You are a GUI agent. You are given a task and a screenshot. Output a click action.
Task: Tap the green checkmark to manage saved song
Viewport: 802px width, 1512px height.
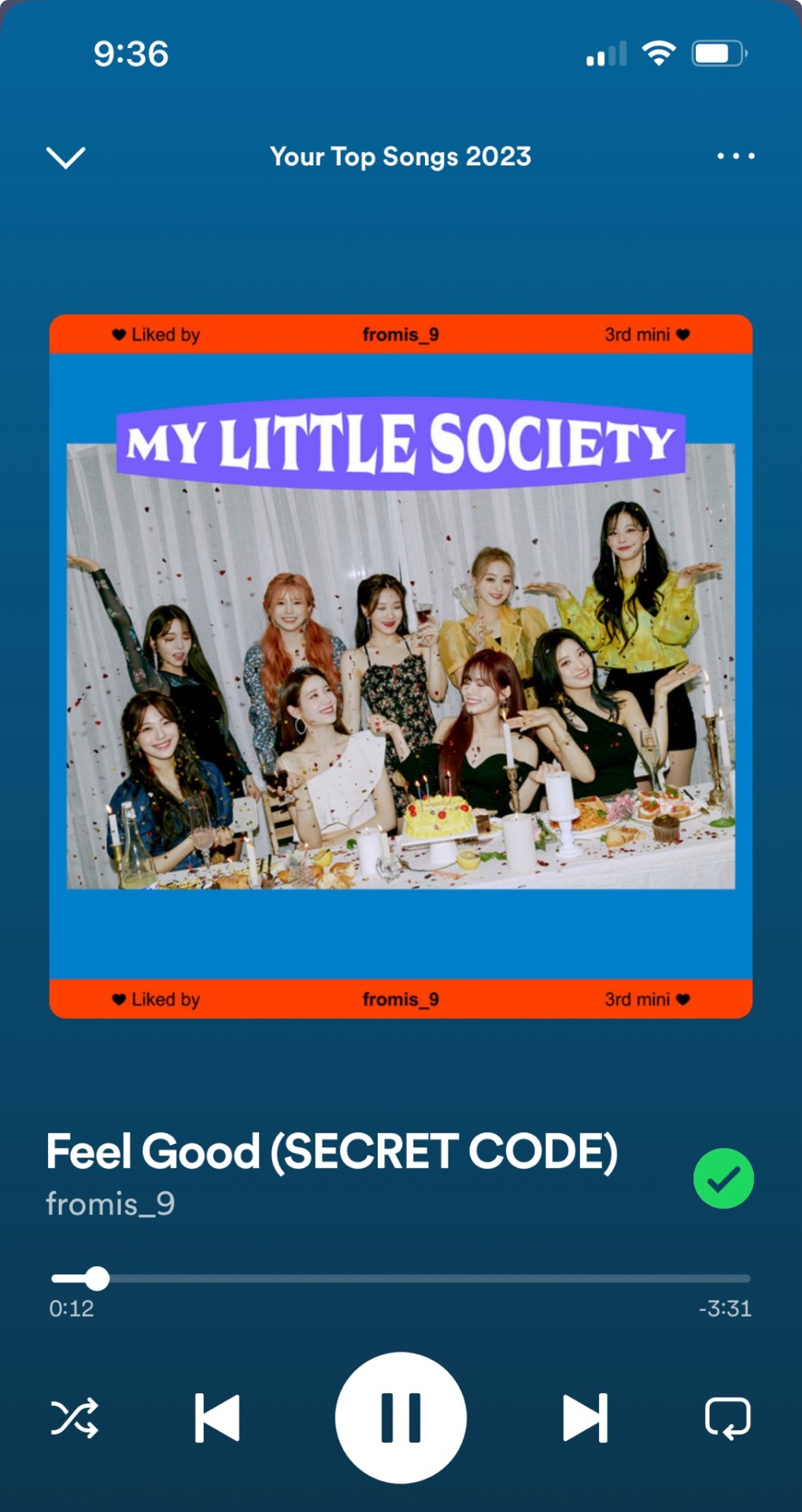click(x=723, y=1178)
